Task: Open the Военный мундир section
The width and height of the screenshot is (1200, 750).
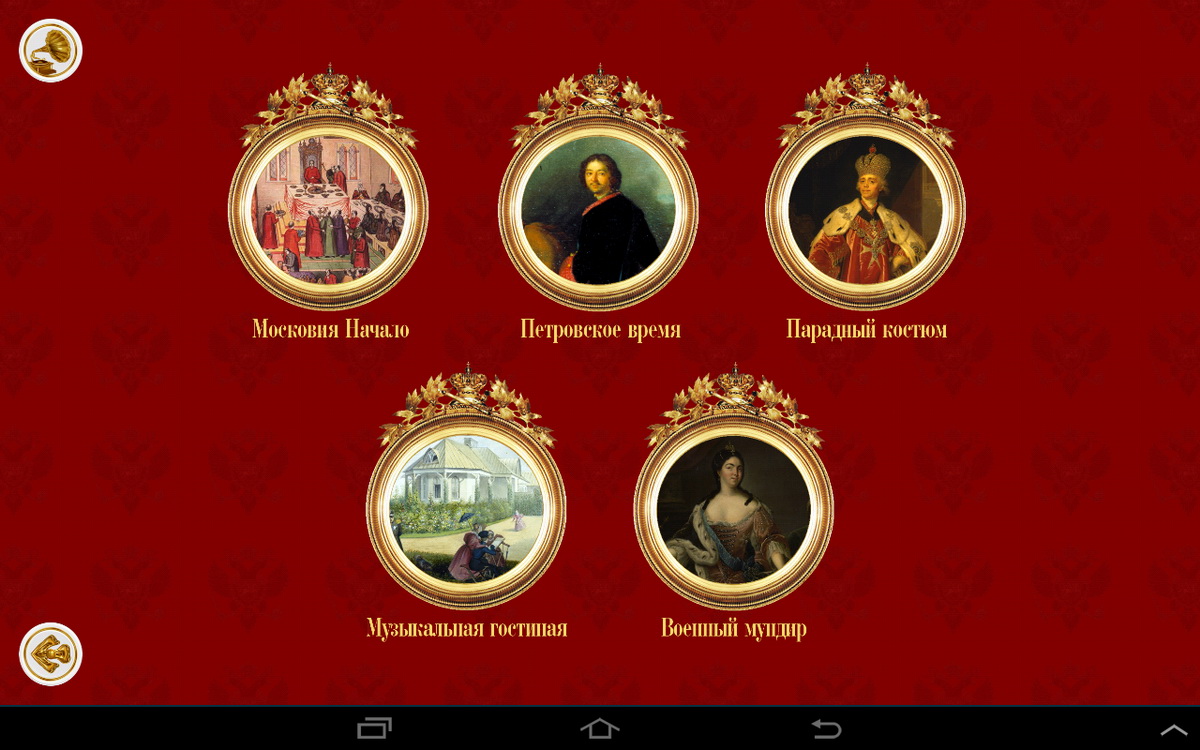Action: (733, 509)
